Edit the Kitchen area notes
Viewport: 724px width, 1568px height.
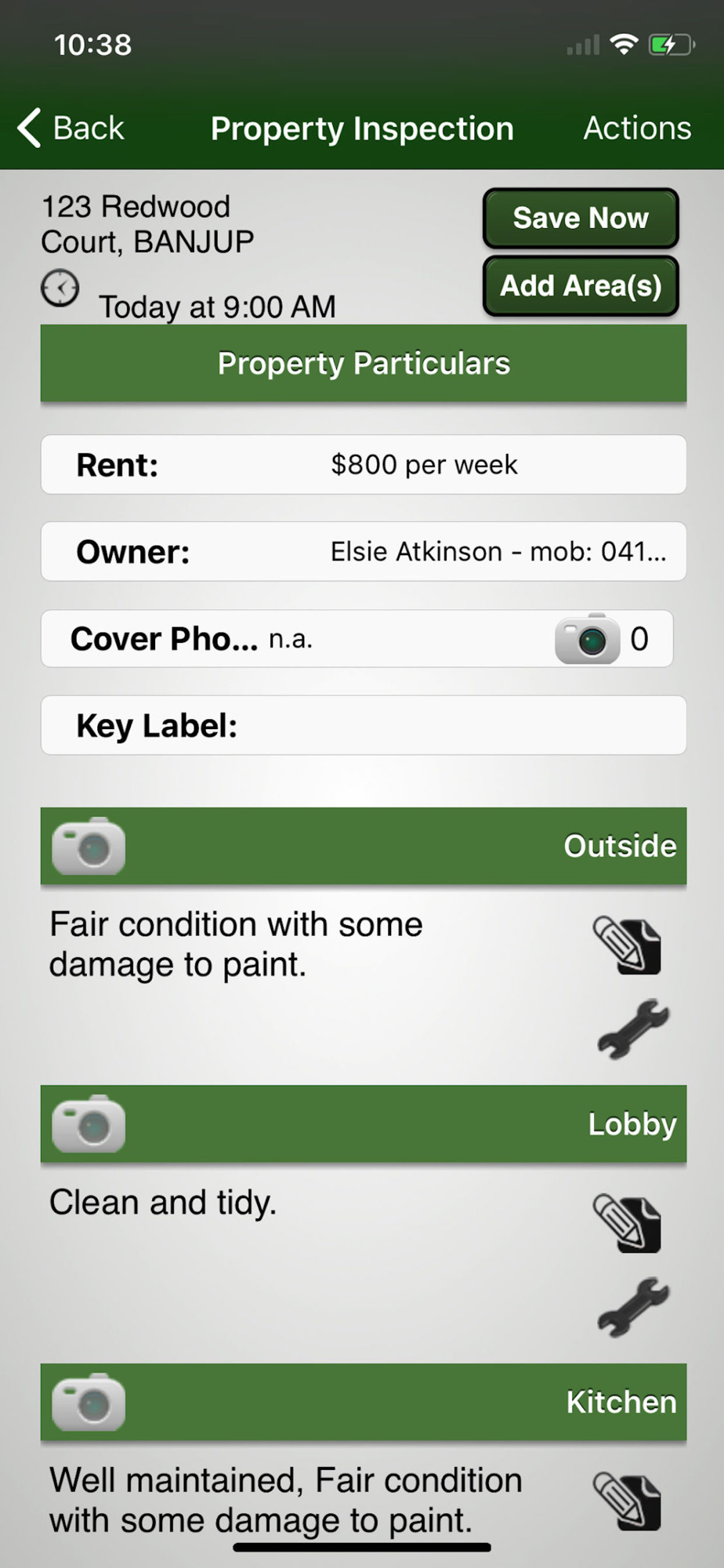tap(627, 1501)
